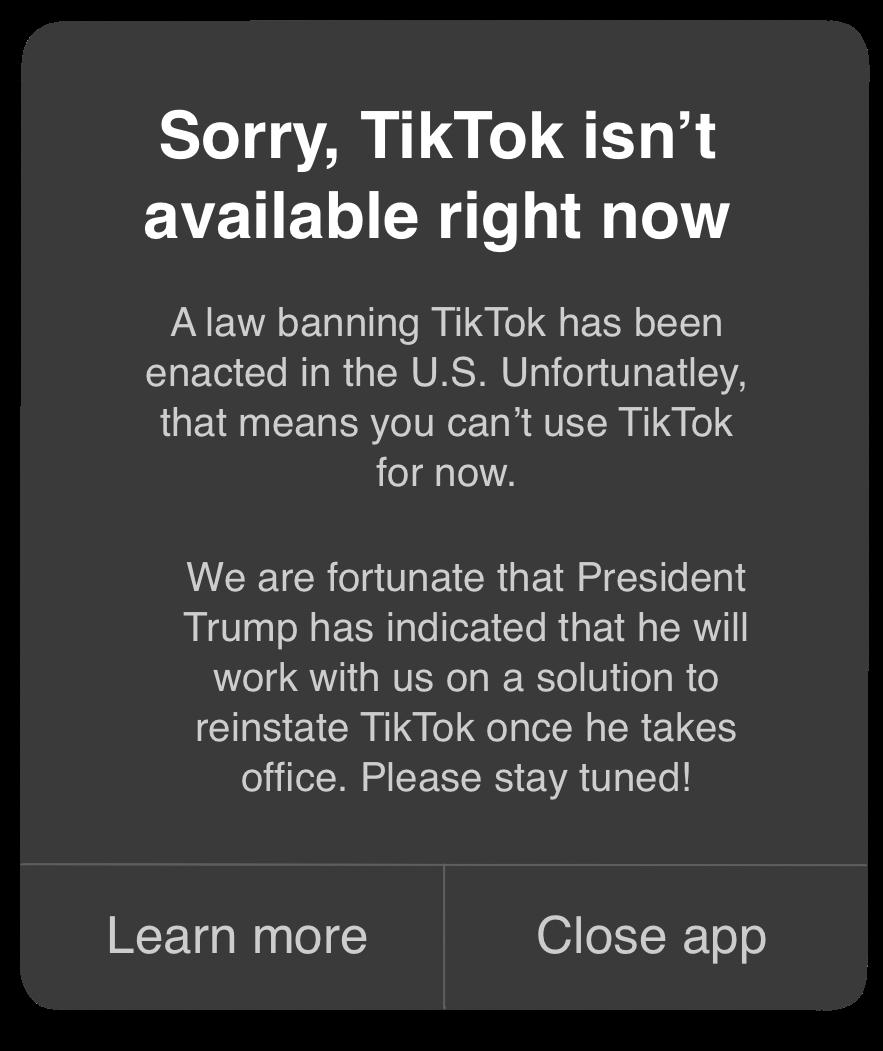The width and height of the screenshot is (883, 1051).
Task: Tap Learn more about the ban
Action: pyautogui.click(x=232, y=936)
